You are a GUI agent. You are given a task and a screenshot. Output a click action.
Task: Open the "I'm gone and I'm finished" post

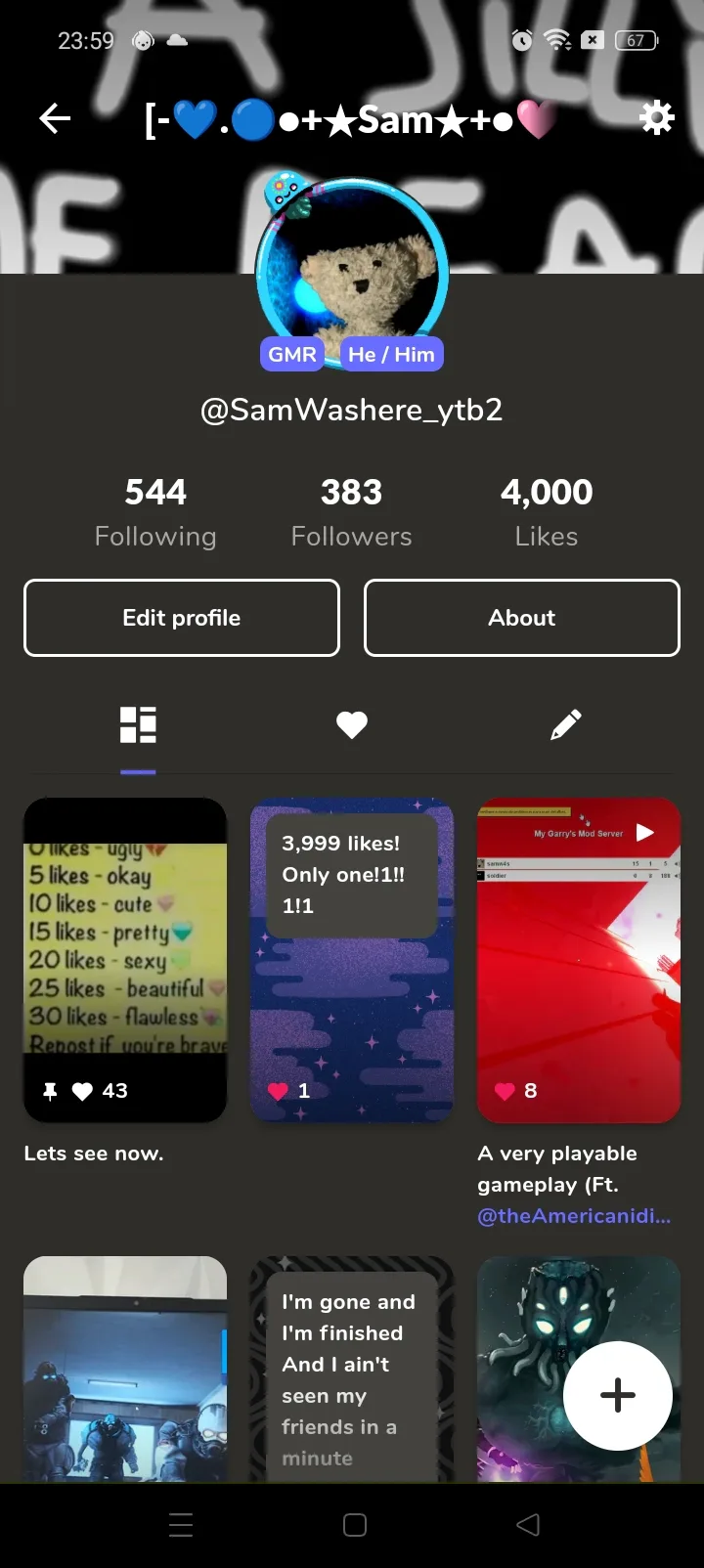352,1369
